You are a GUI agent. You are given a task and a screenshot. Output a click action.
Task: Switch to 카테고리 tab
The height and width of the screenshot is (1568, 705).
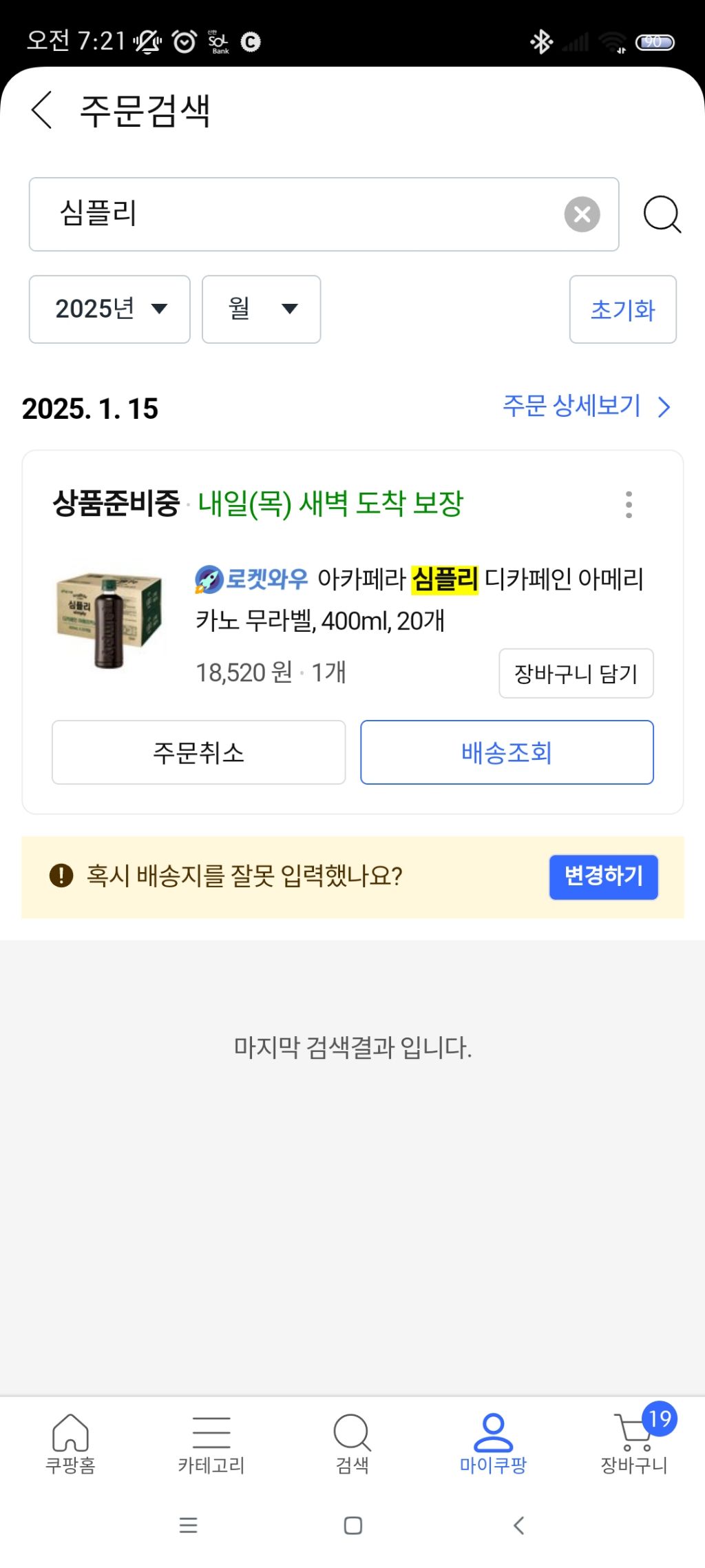tap(211, 1443)
